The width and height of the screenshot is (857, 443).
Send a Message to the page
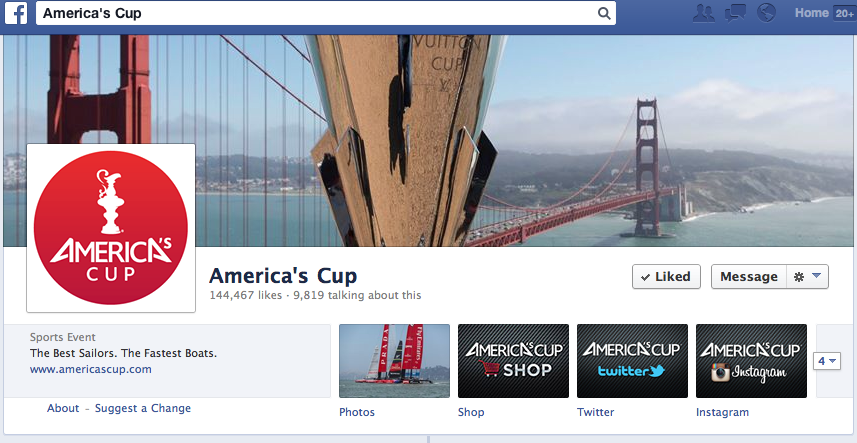click(748, 277)
